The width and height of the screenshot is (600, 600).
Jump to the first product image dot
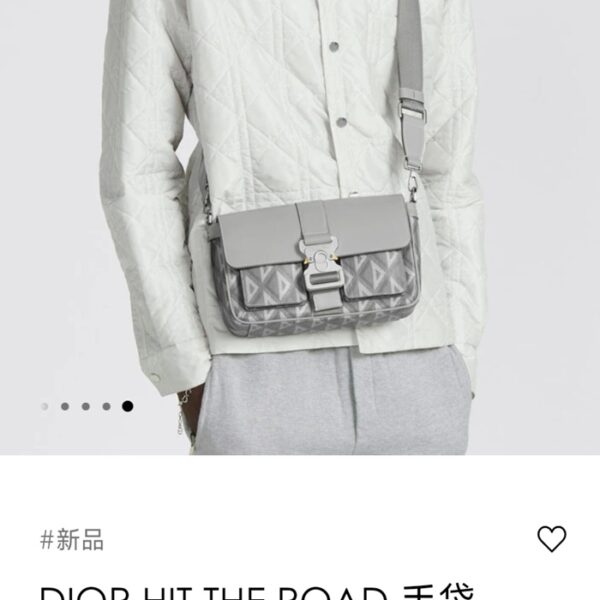44,406
